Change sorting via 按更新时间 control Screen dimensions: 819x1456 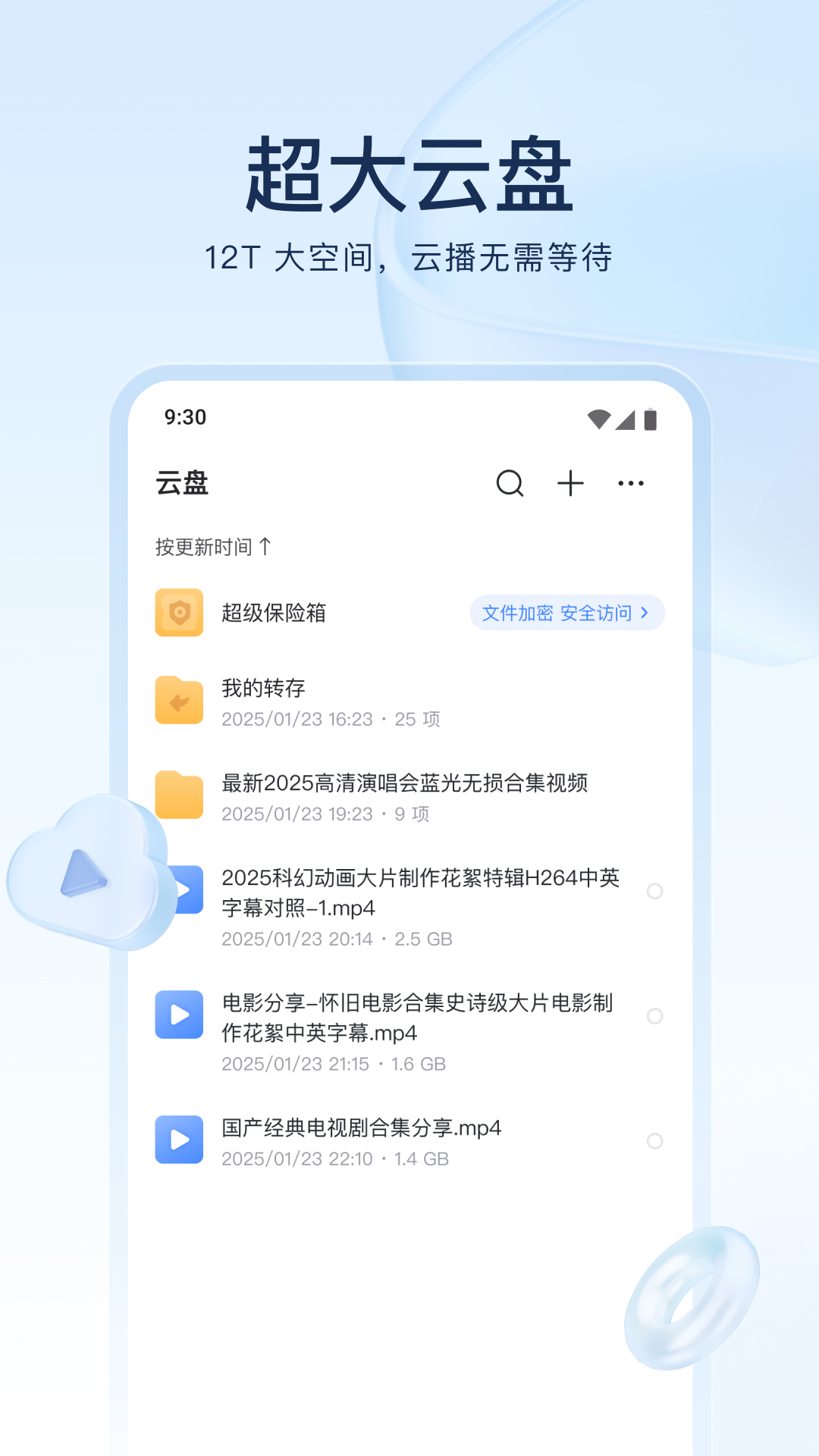click(205, 546)
